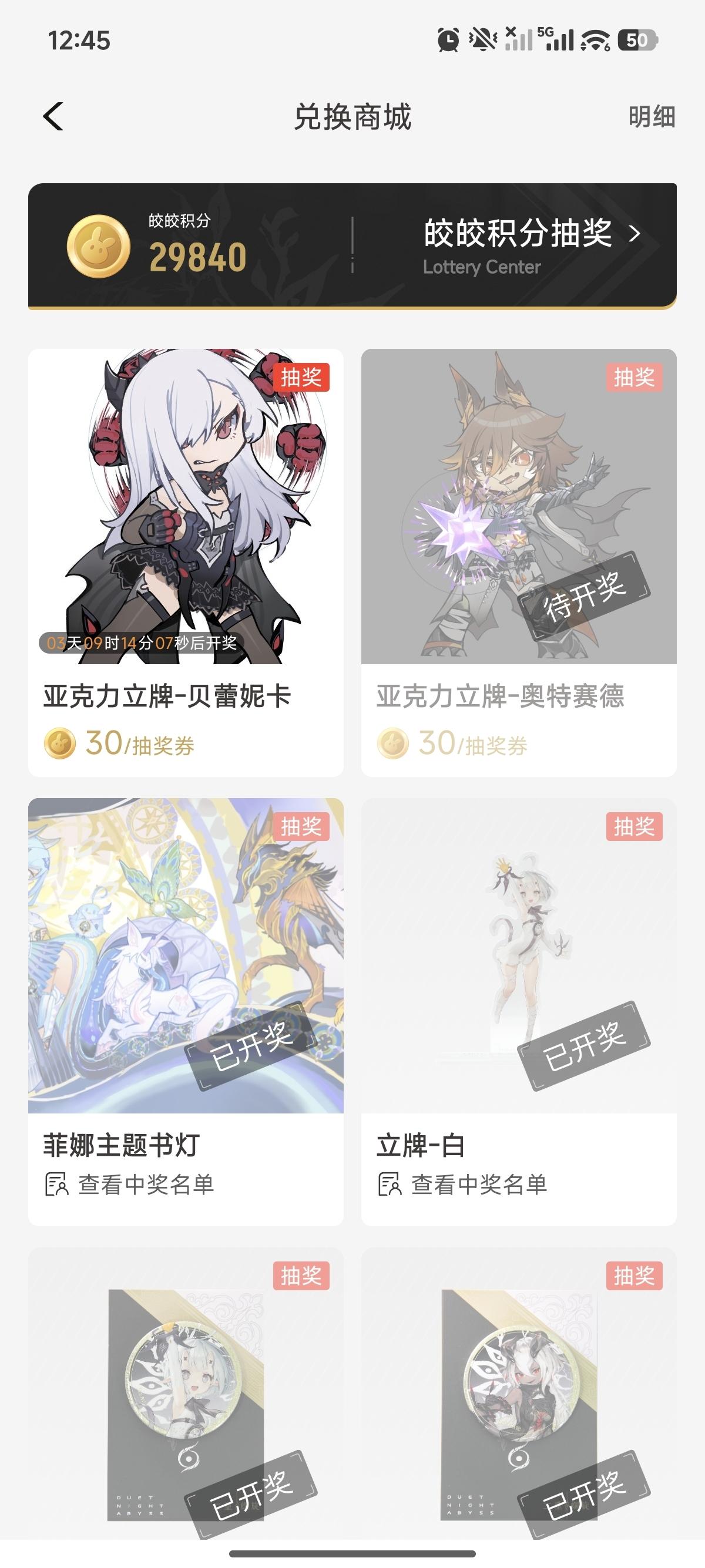Open the 菲娜主题书灯 prize card
Image resolution: width=705 pixels, height=1568 pixels.
pos(186,955)
